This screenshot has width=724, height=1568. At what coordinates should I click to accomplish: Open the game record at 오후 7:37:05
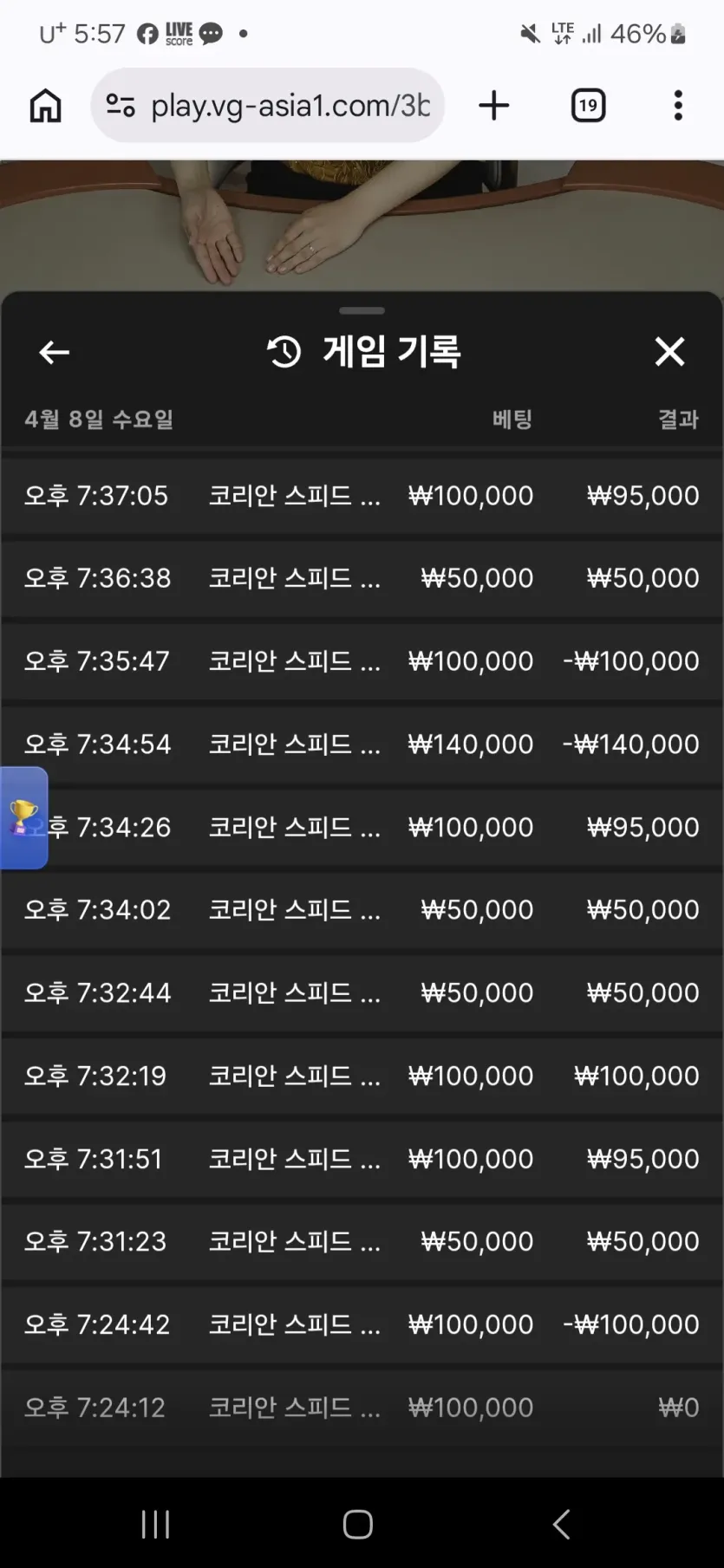(362, 496)
